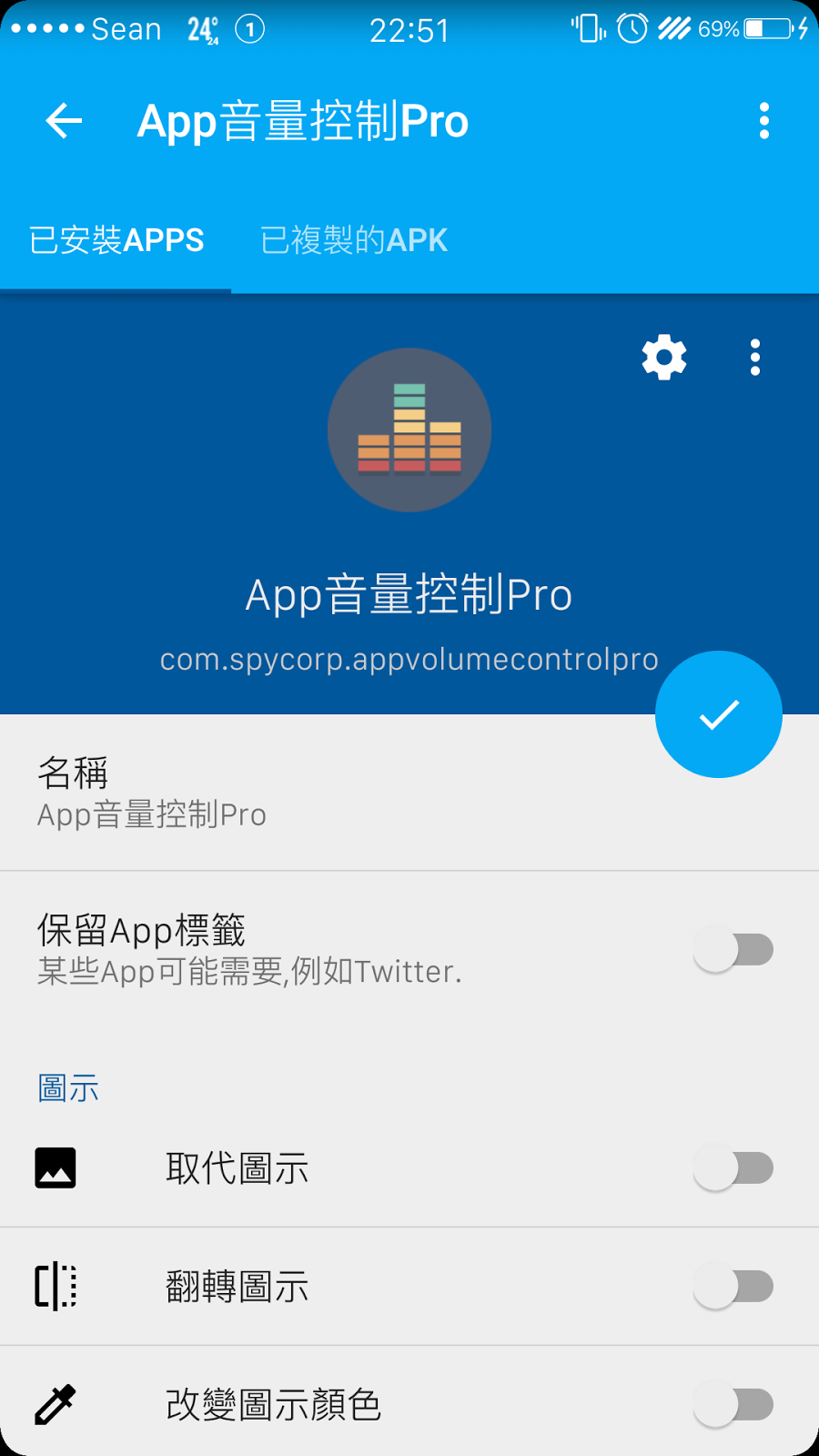Toggle 保留App標籤 switch

733,950
